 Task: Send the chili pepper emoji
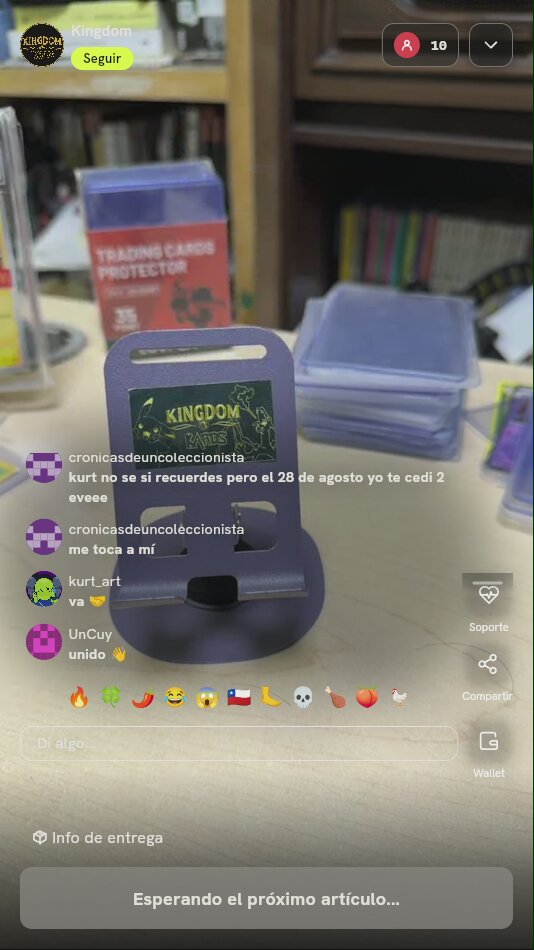click(143, 697)
